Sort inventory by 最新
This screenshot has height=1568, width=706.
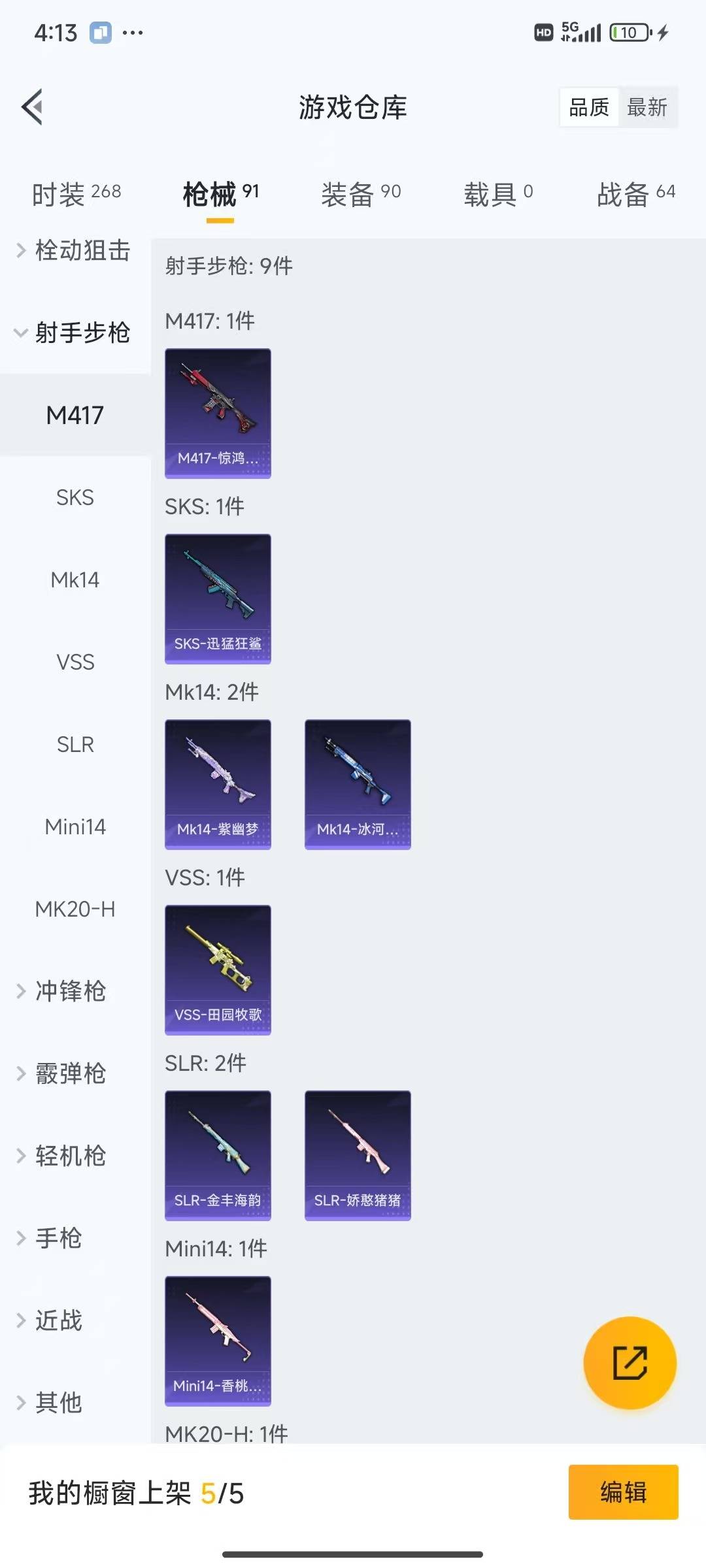tap(647, 107)
